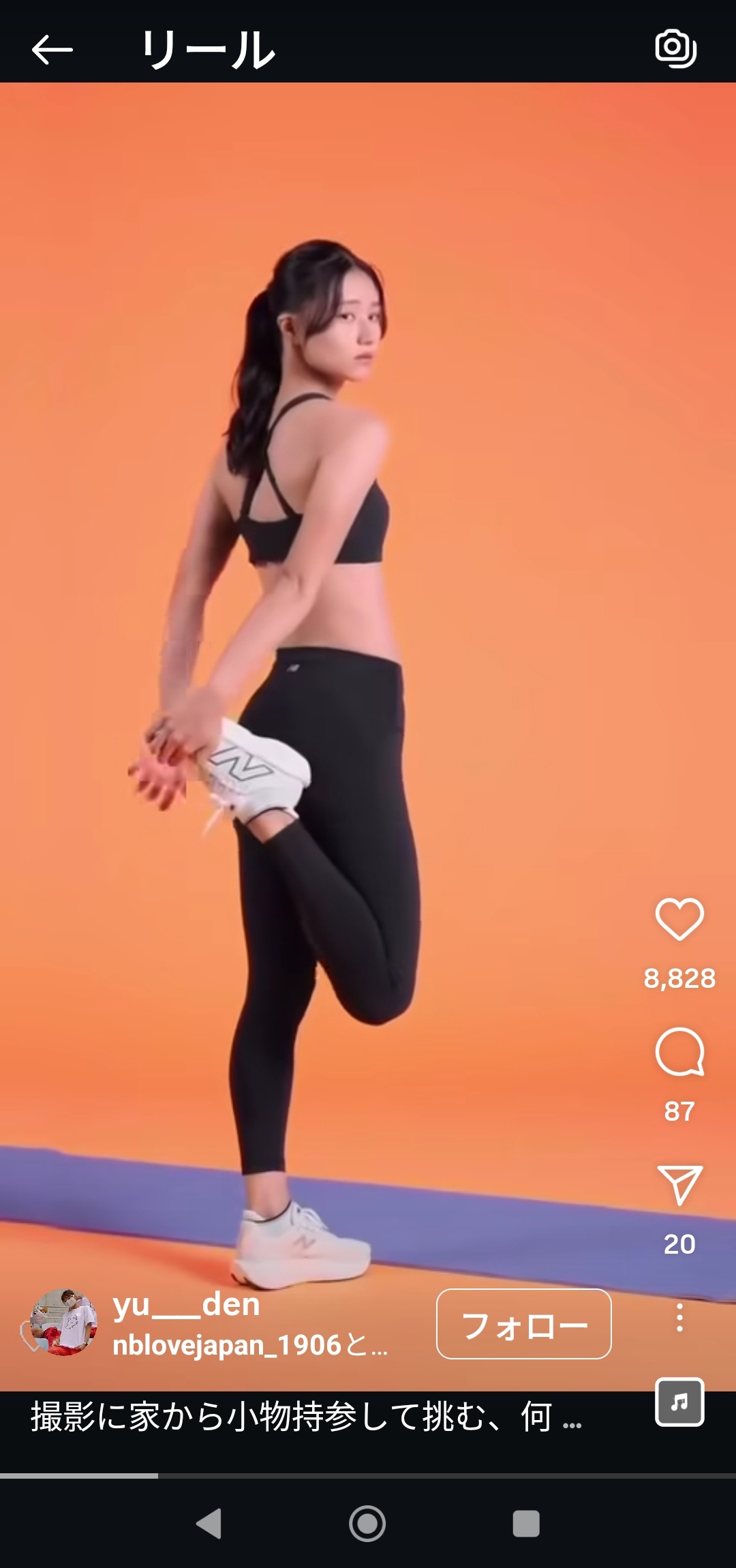View collaborators nblovejapan_1906 と…

250,1345
